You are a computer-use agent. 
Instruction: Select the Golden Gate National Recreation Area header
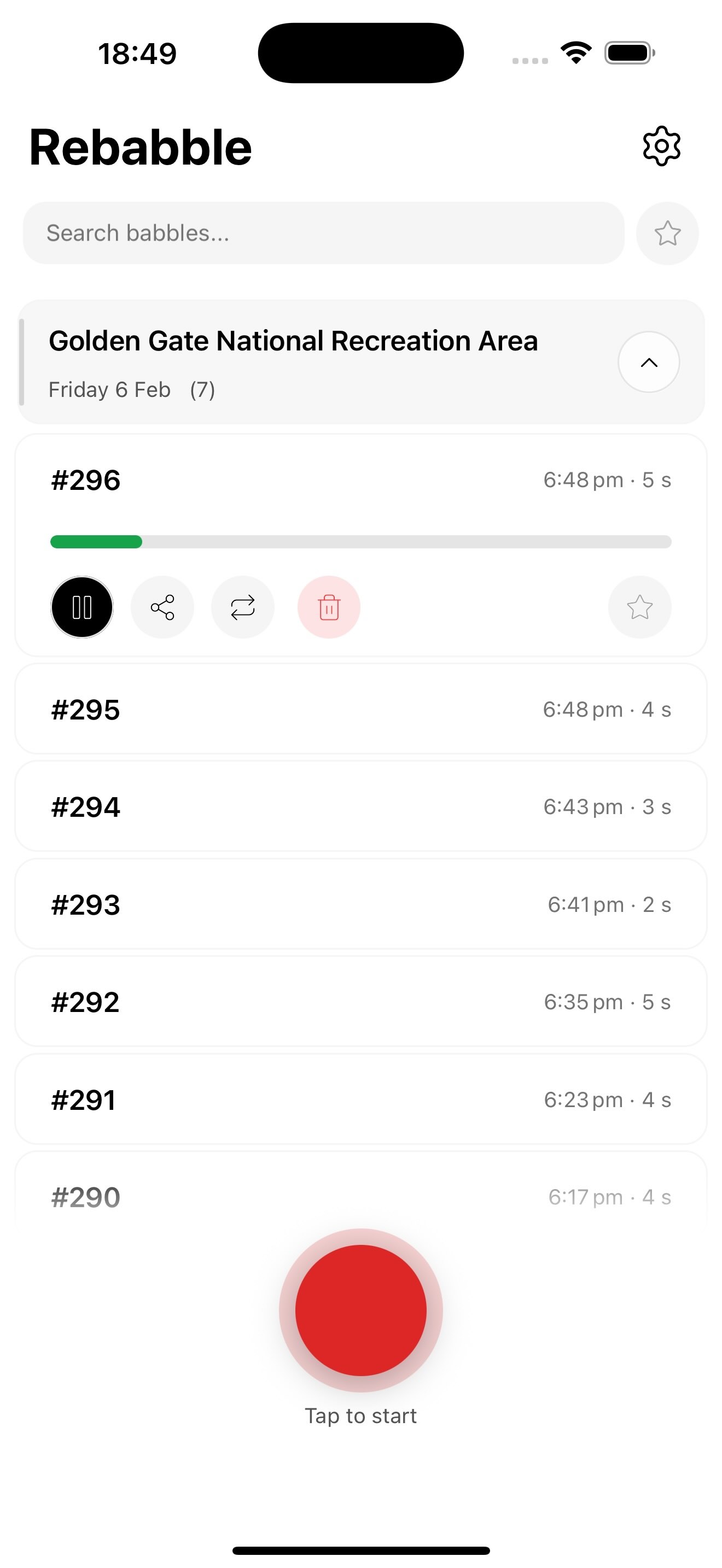293,341
